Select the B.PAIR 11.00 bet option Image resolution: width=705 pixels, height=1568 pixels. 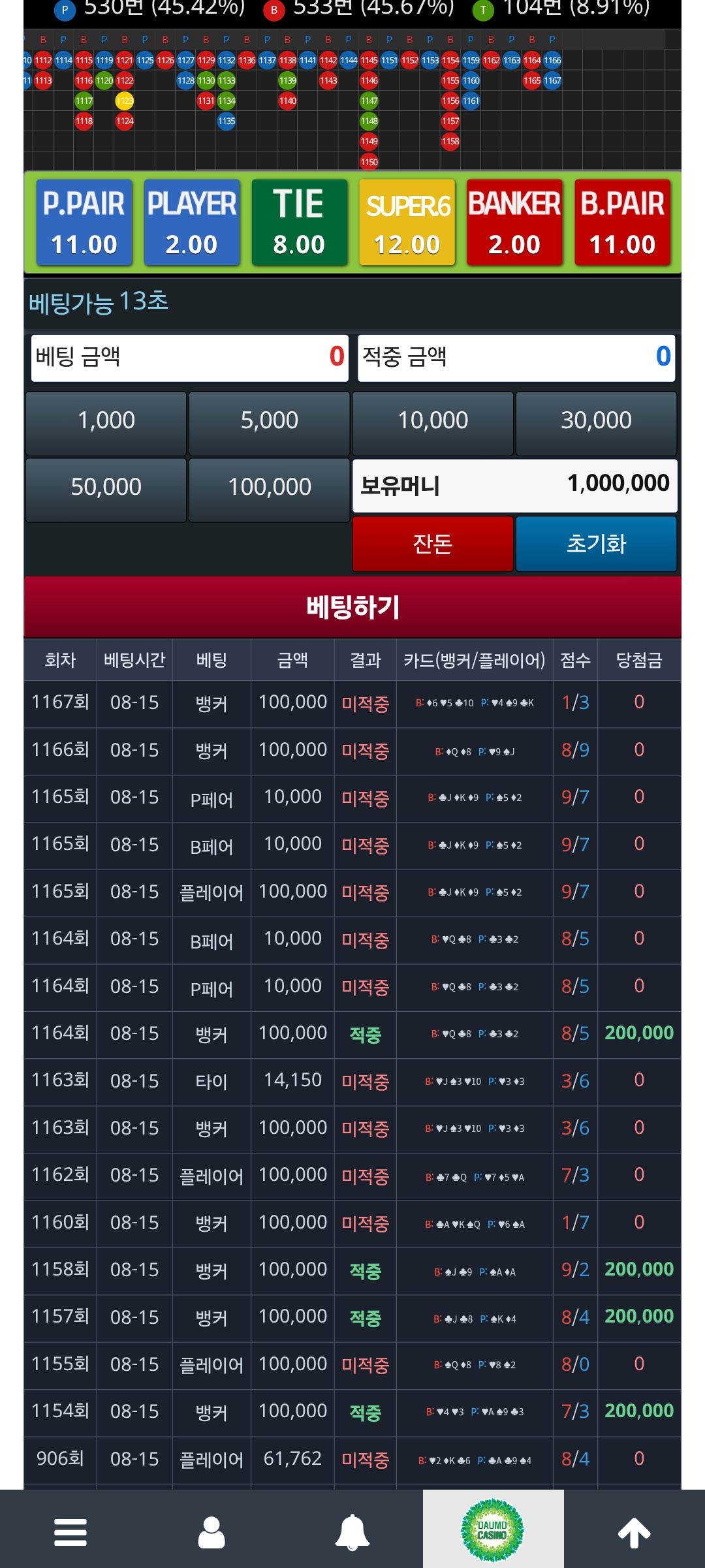[x=622, y=223]
